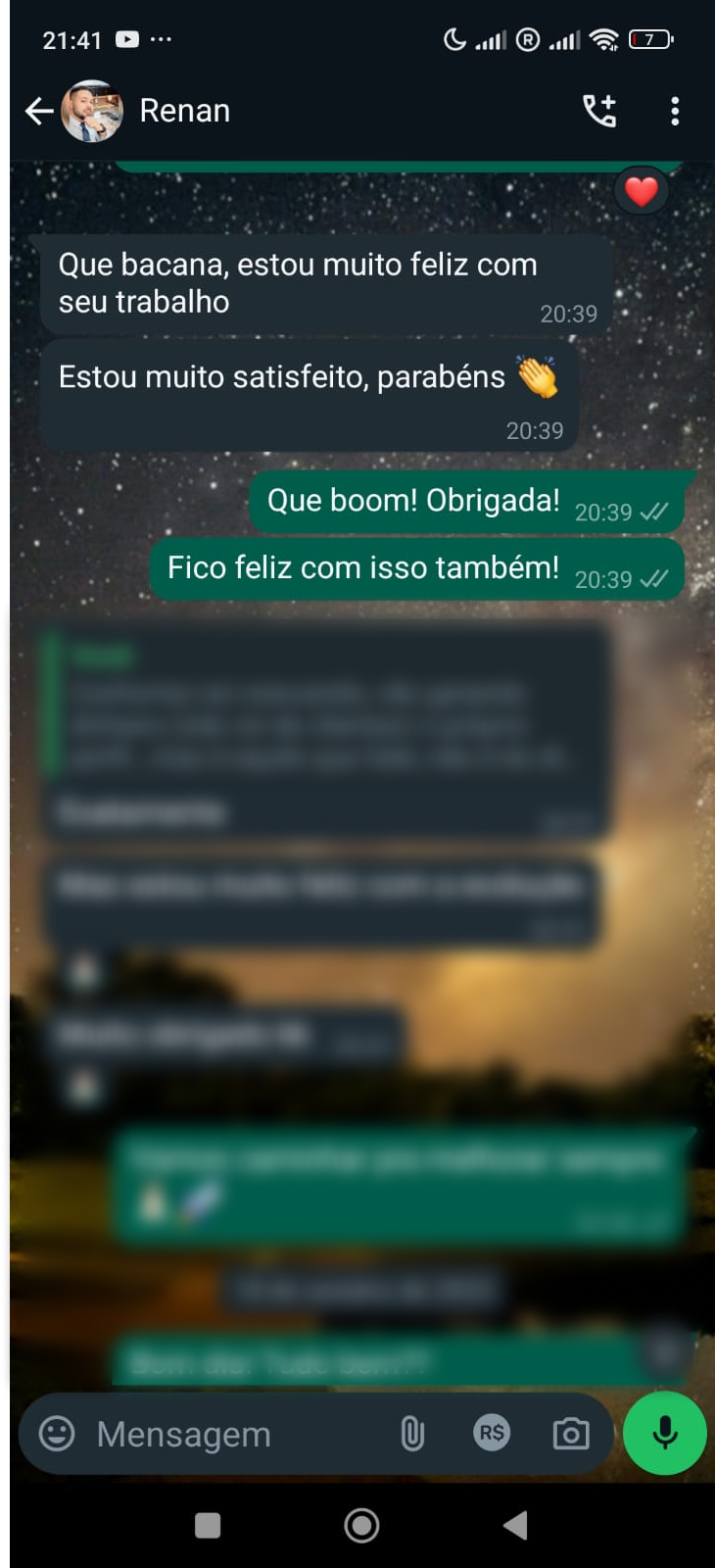Viewport: 716px width, 1568px height.
Task: Open the overflow menu
Action: [675, 111]
